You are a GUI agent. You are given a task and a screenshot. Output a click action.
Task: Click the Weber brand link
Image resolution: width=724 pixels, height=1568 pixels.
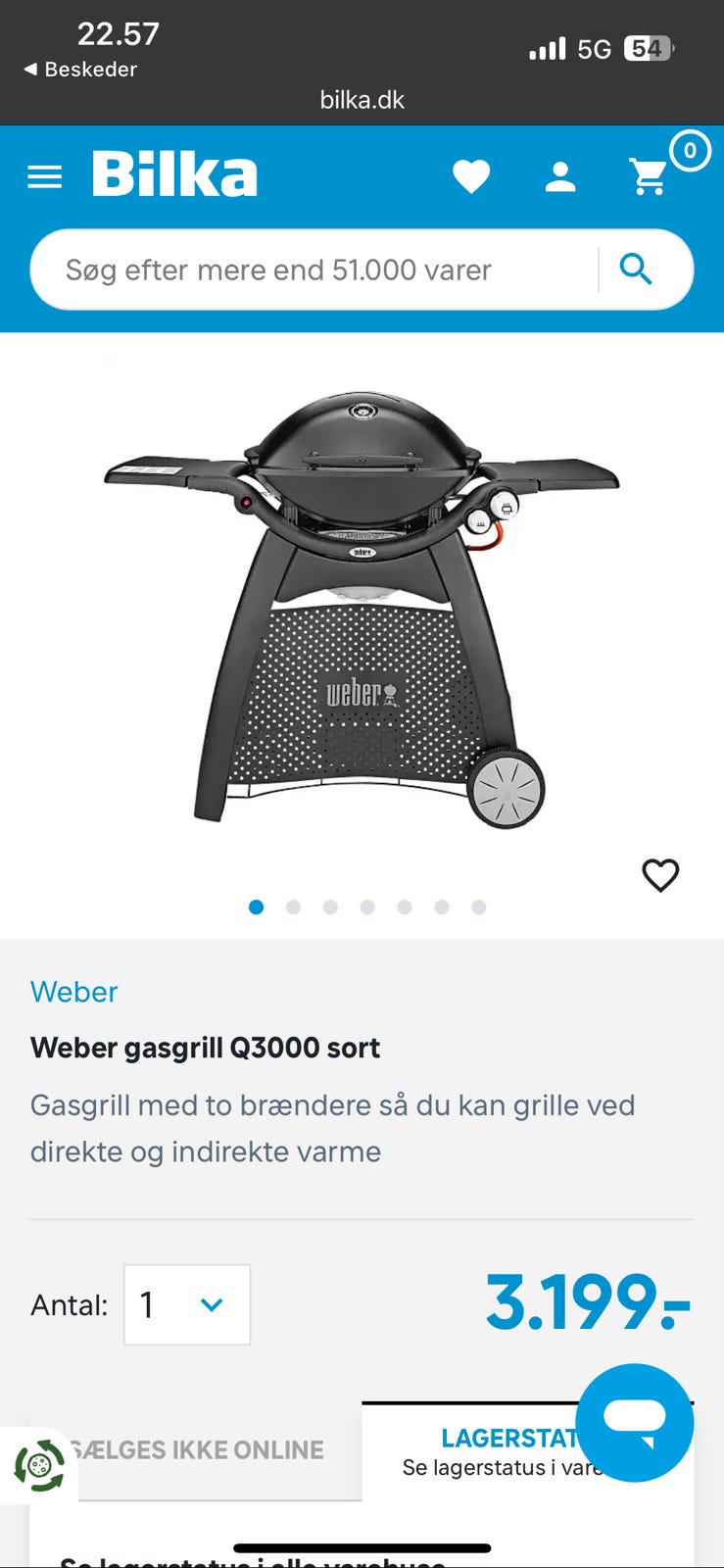click(x=73, y=992)
